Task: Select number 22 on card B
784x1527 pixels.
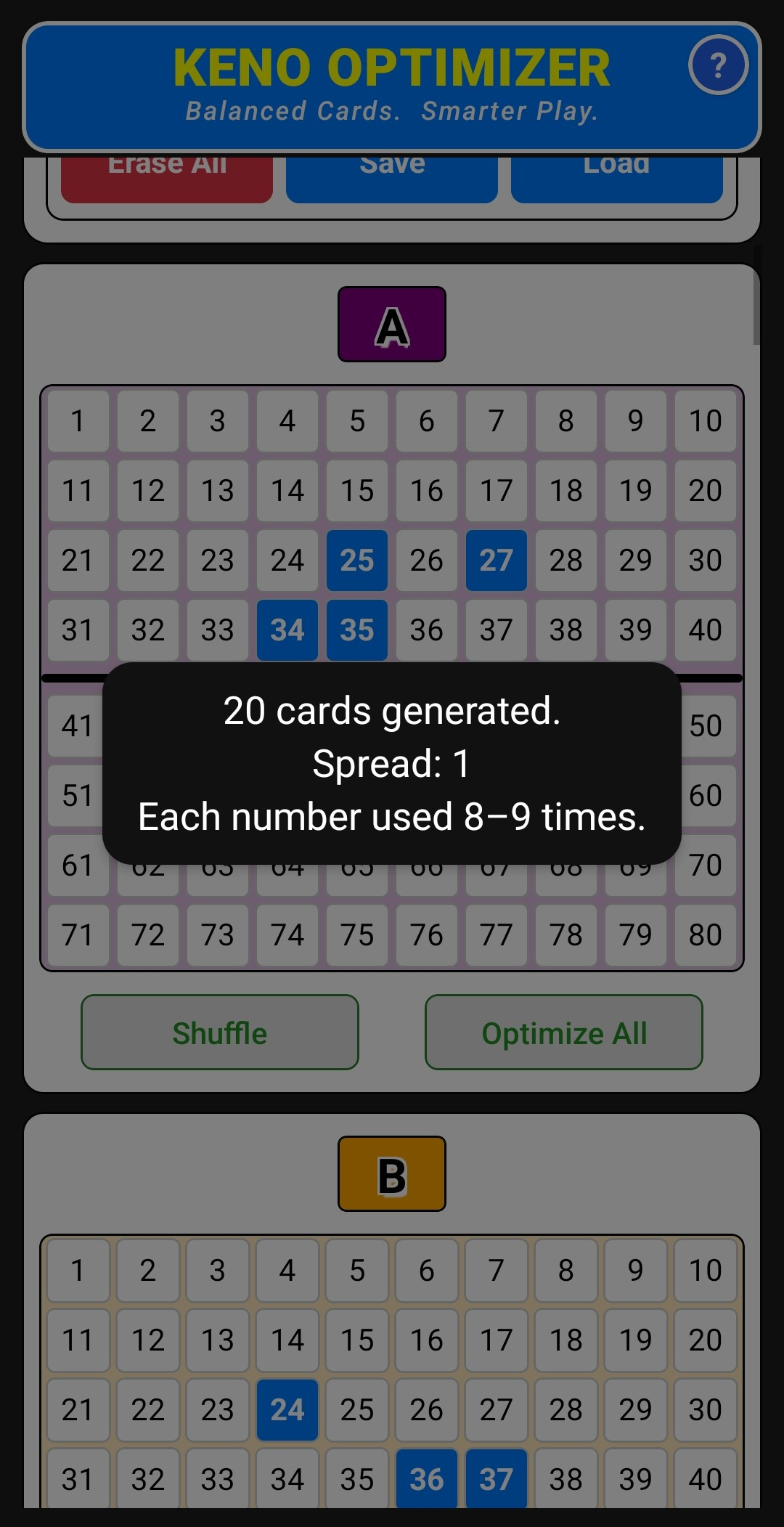Action: [x=147, y=1409]
